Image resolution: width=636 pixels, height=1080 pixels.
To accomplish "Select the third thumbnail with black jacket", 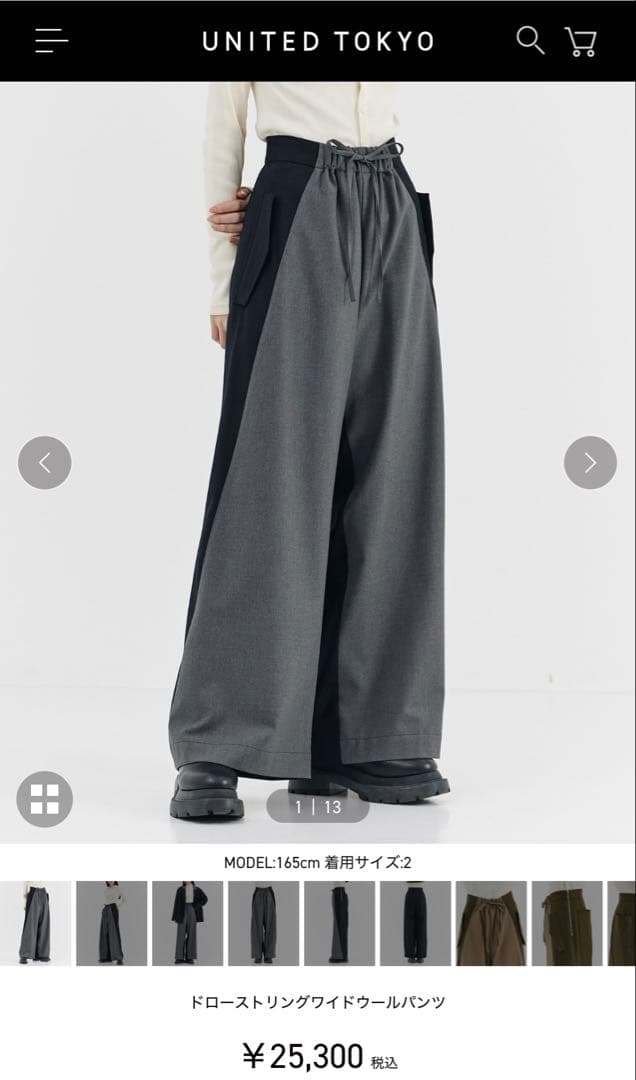I will click(187, 923).
